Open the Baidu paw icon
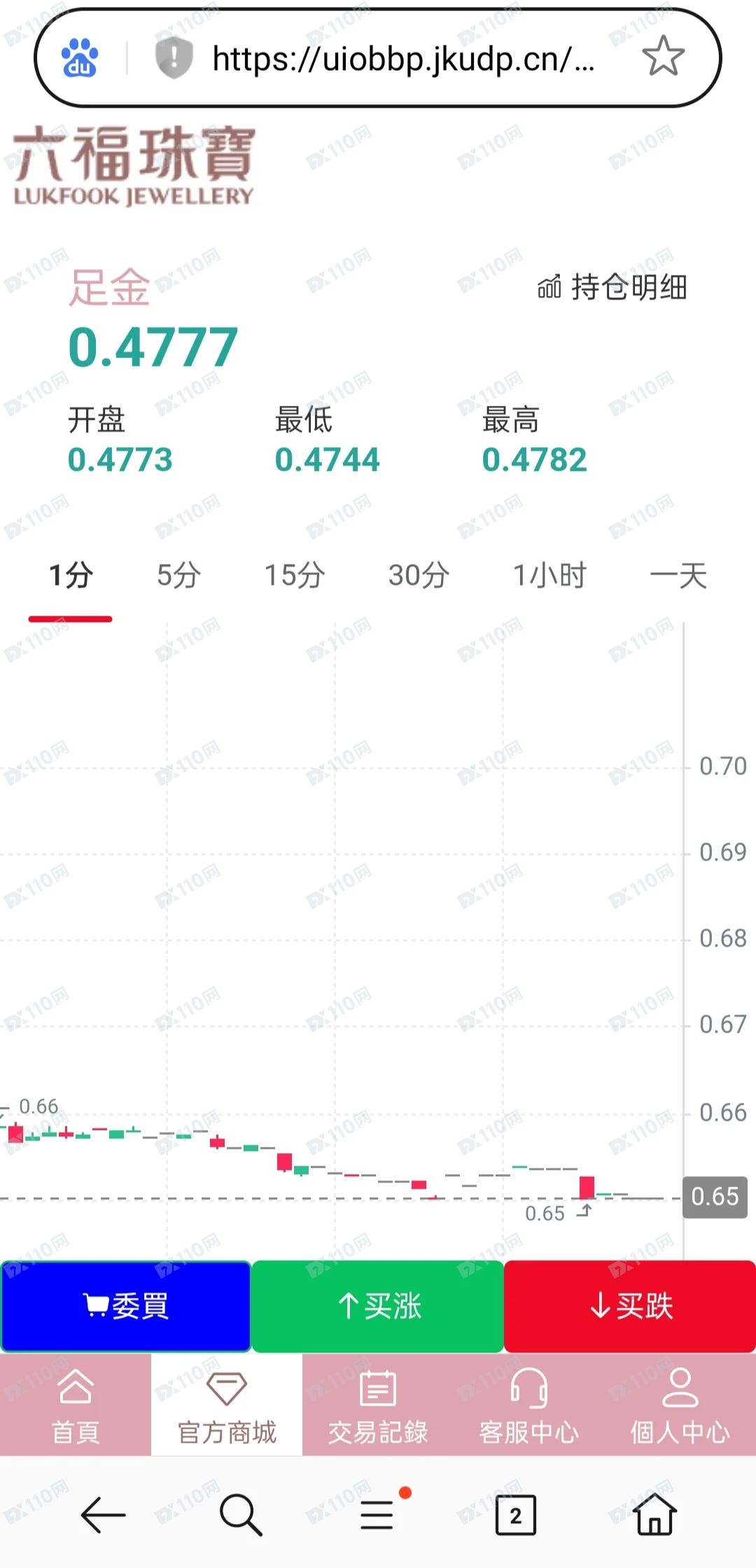The height and width of the screenshot is (1568, 756). [80, 57]
